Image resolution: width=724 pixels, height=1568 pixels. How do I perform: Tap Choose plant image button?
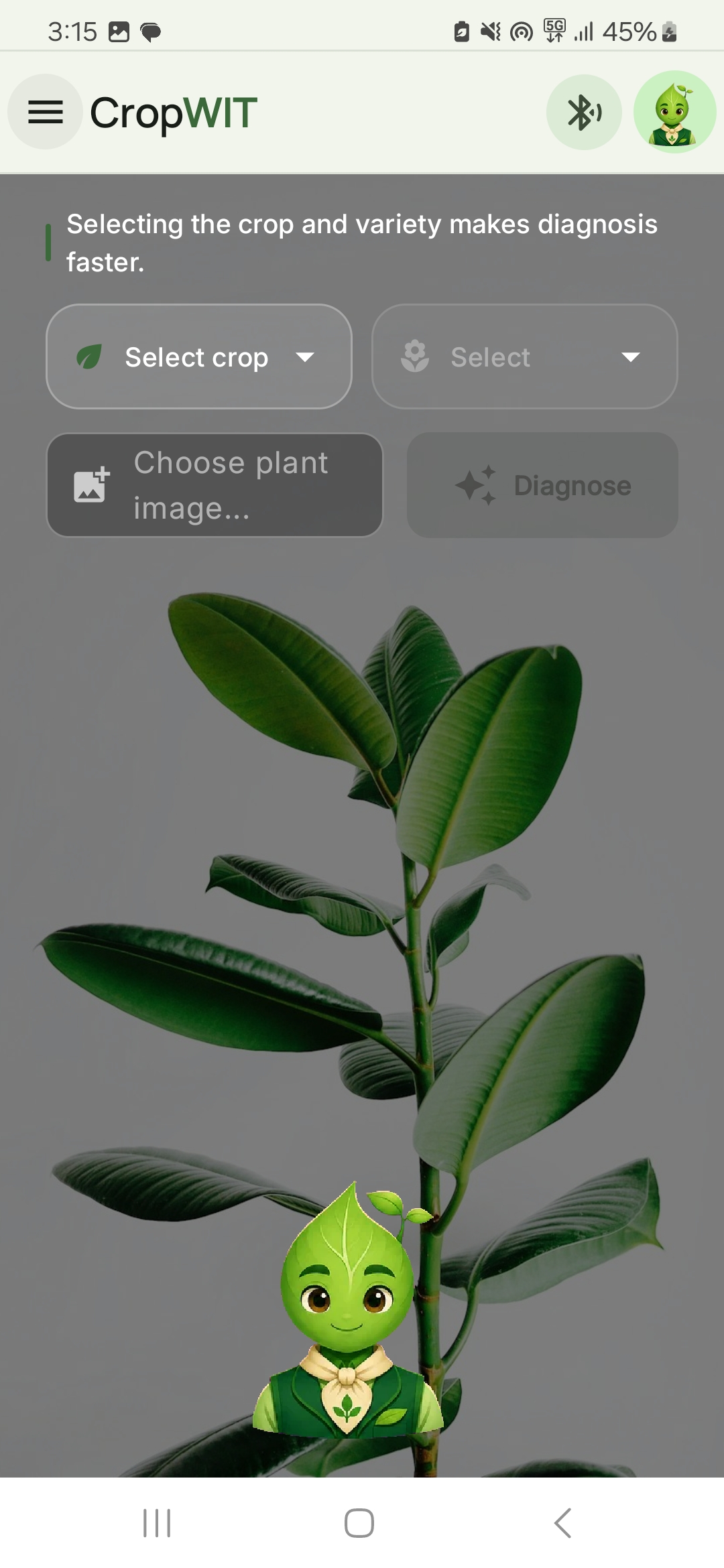(x=215, y=485)
